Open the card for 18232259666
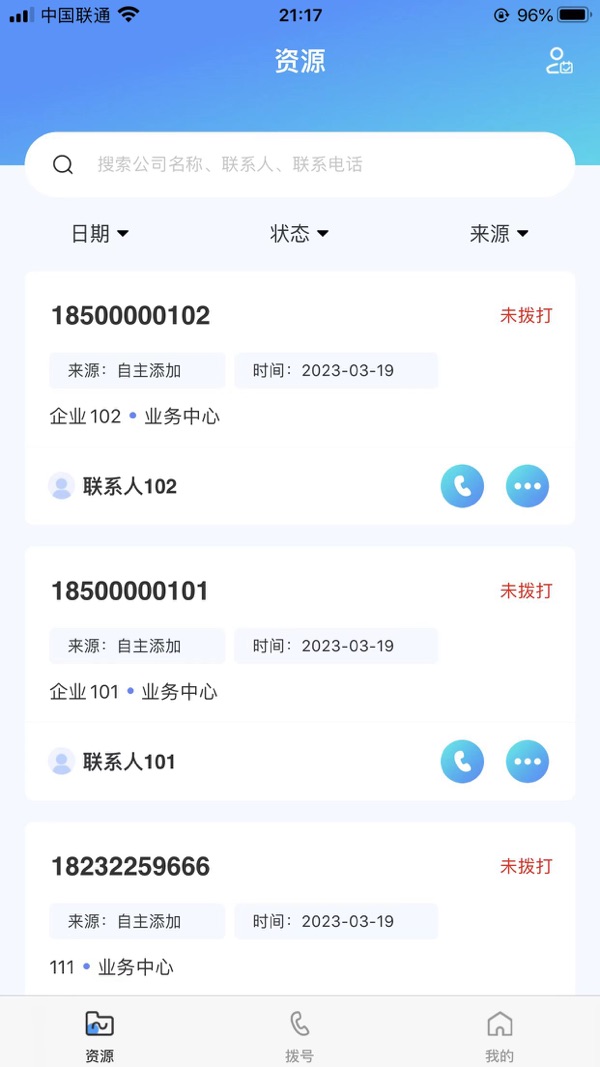This screenshot has width=600, height=1067. click(x=131, y=867)
